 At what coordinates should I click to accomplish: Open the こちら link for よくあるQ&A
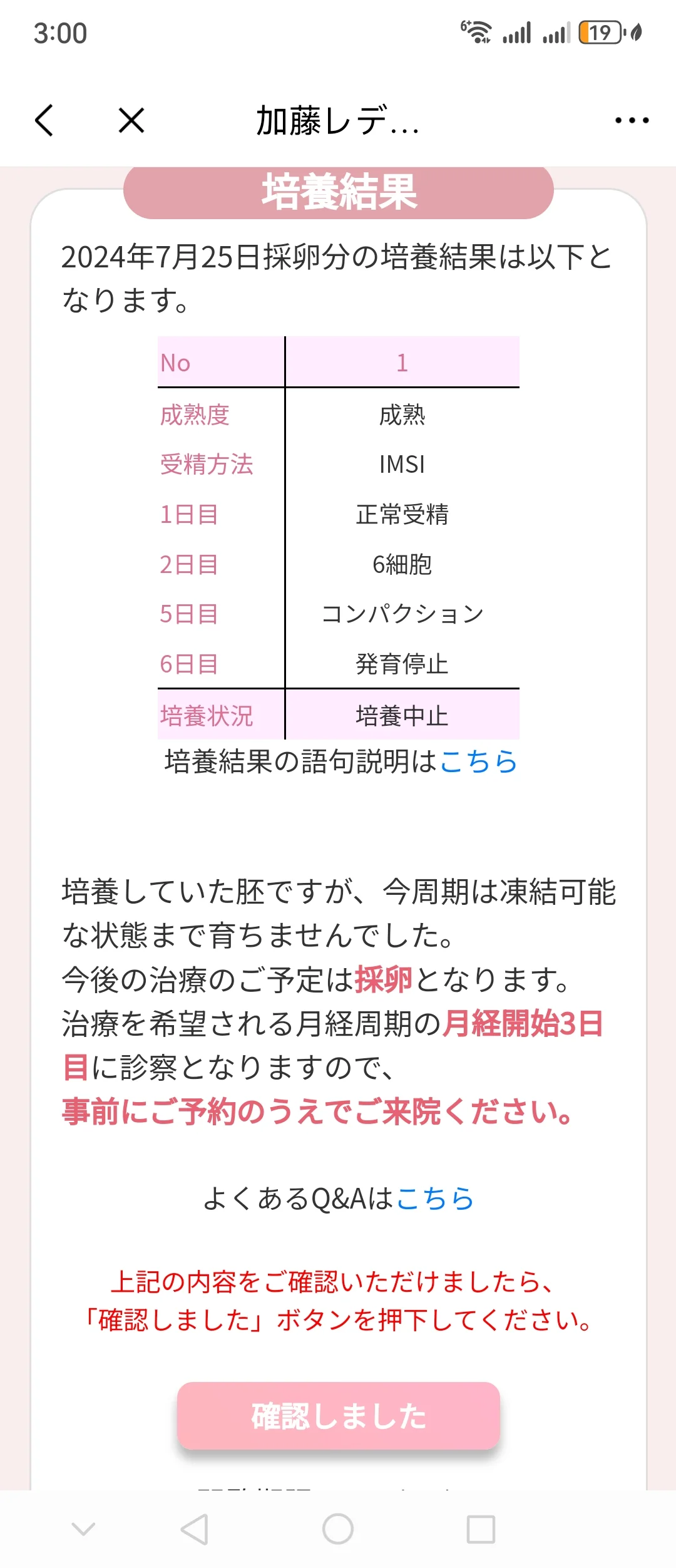click(435, 1199)
